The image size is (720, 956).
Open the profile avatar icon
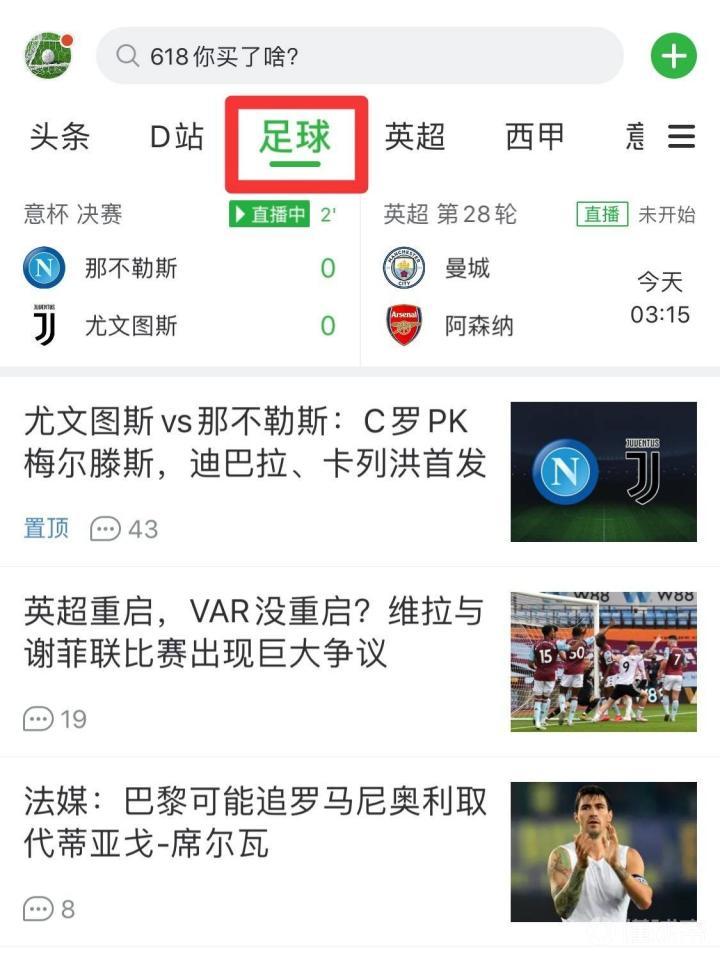tap(46, 55)
